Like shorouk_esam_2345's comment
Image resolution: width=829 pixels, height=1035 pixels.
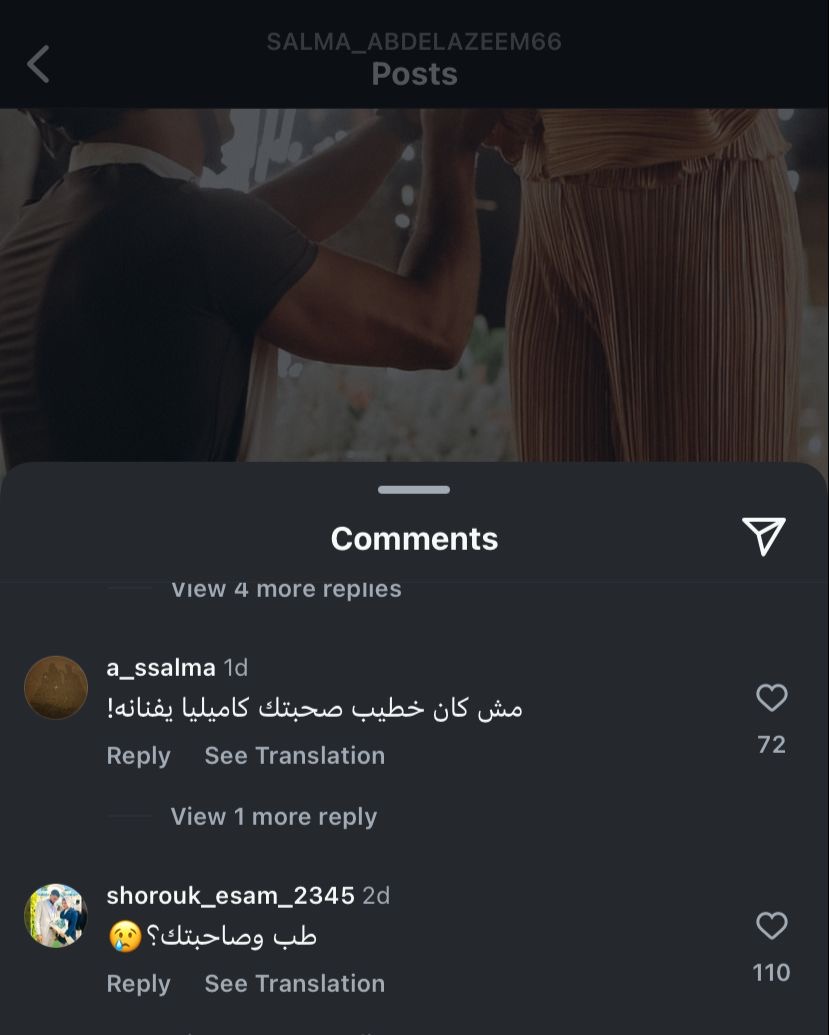771,926
